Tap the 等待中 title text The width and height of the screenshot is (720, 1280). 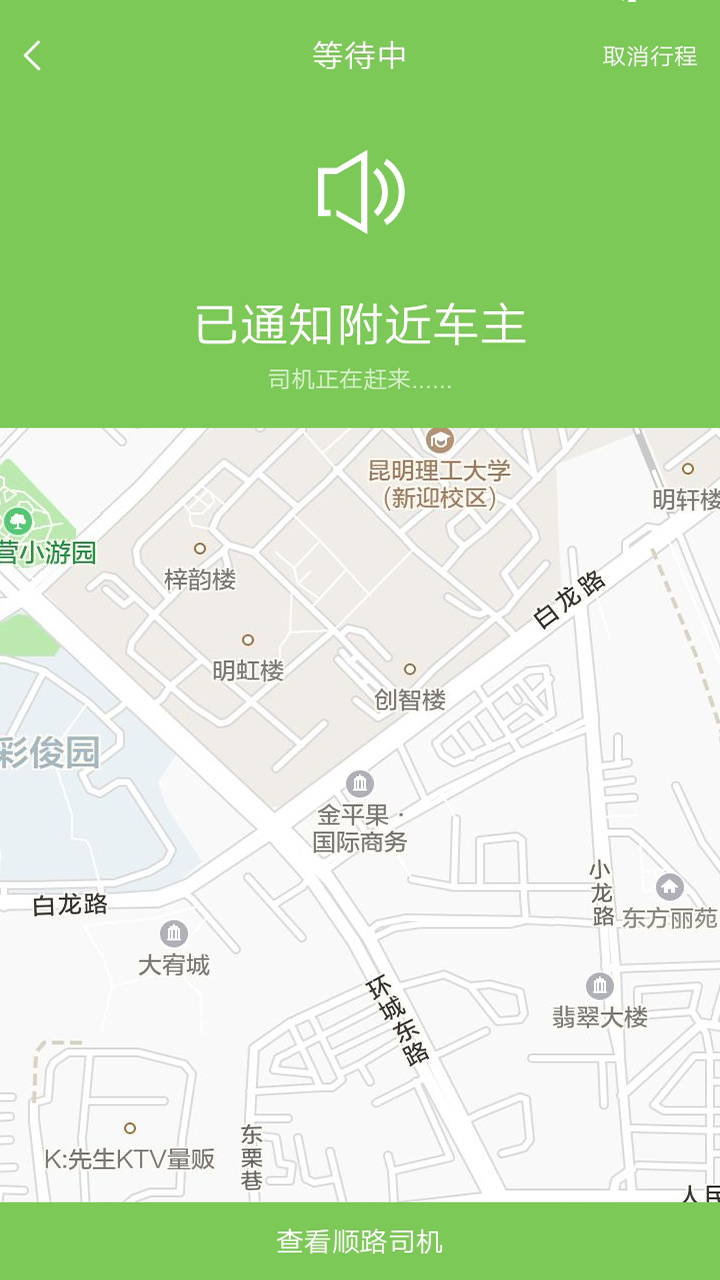[x=359, y=57]
